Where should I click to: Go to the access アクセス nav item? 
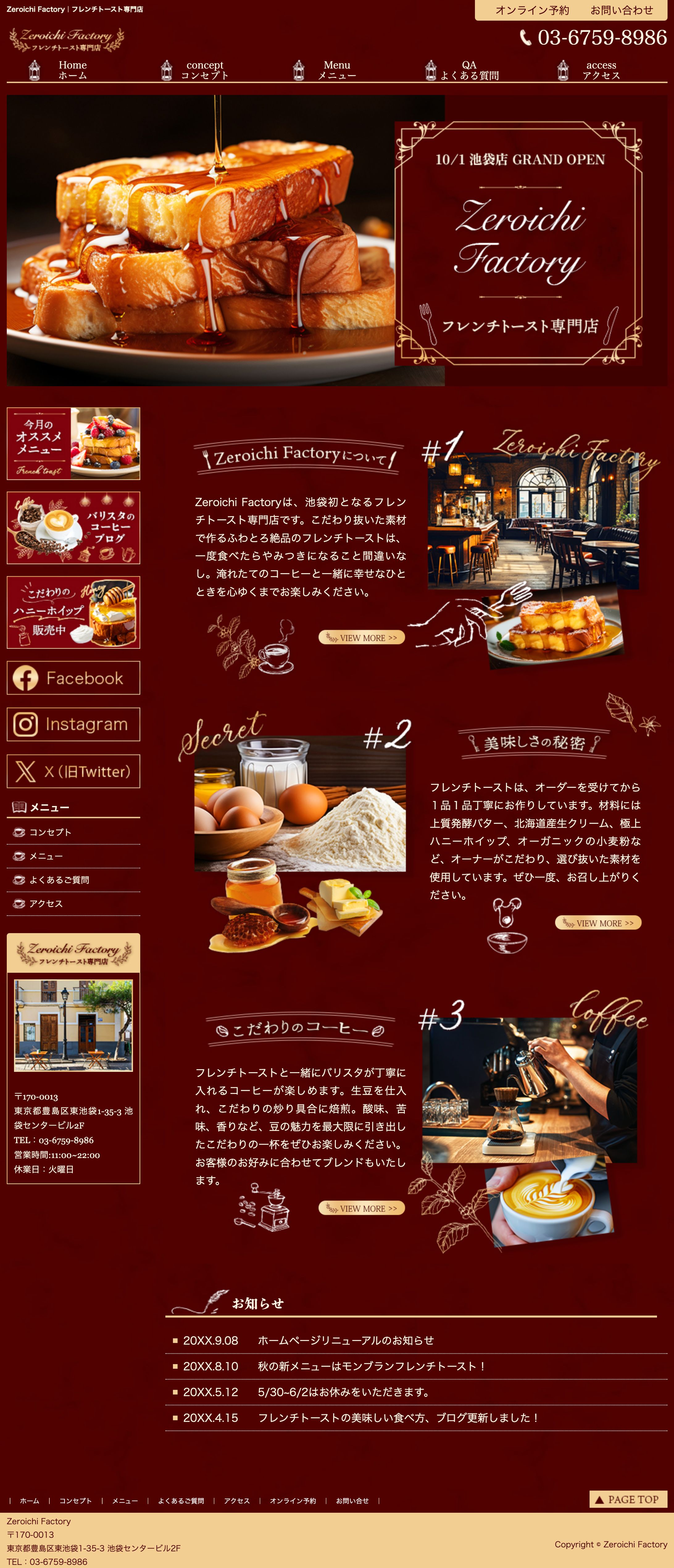click(x=601, y=70)
